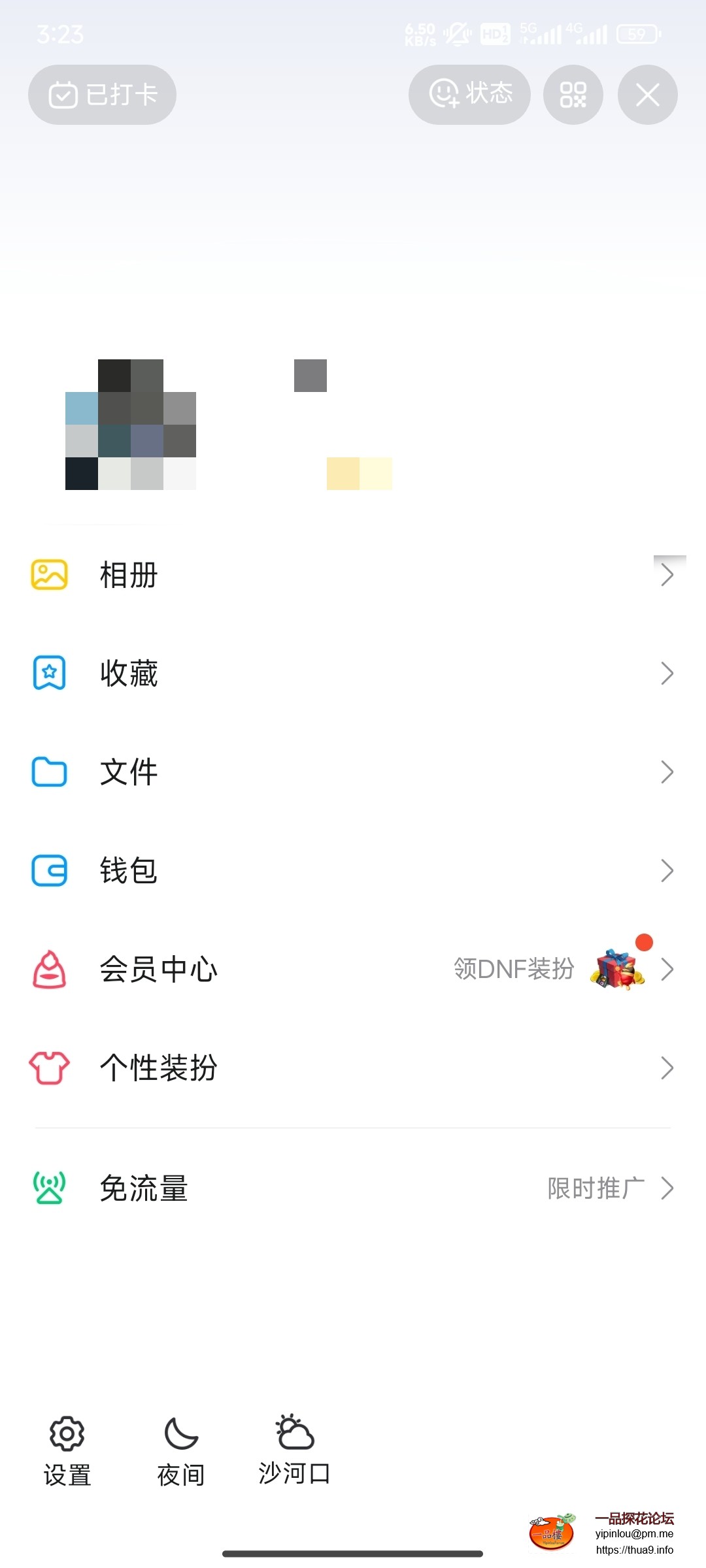This screenshot has width=706, height=1568.
Task: View 沙河口 weather
Action: 295,1450
